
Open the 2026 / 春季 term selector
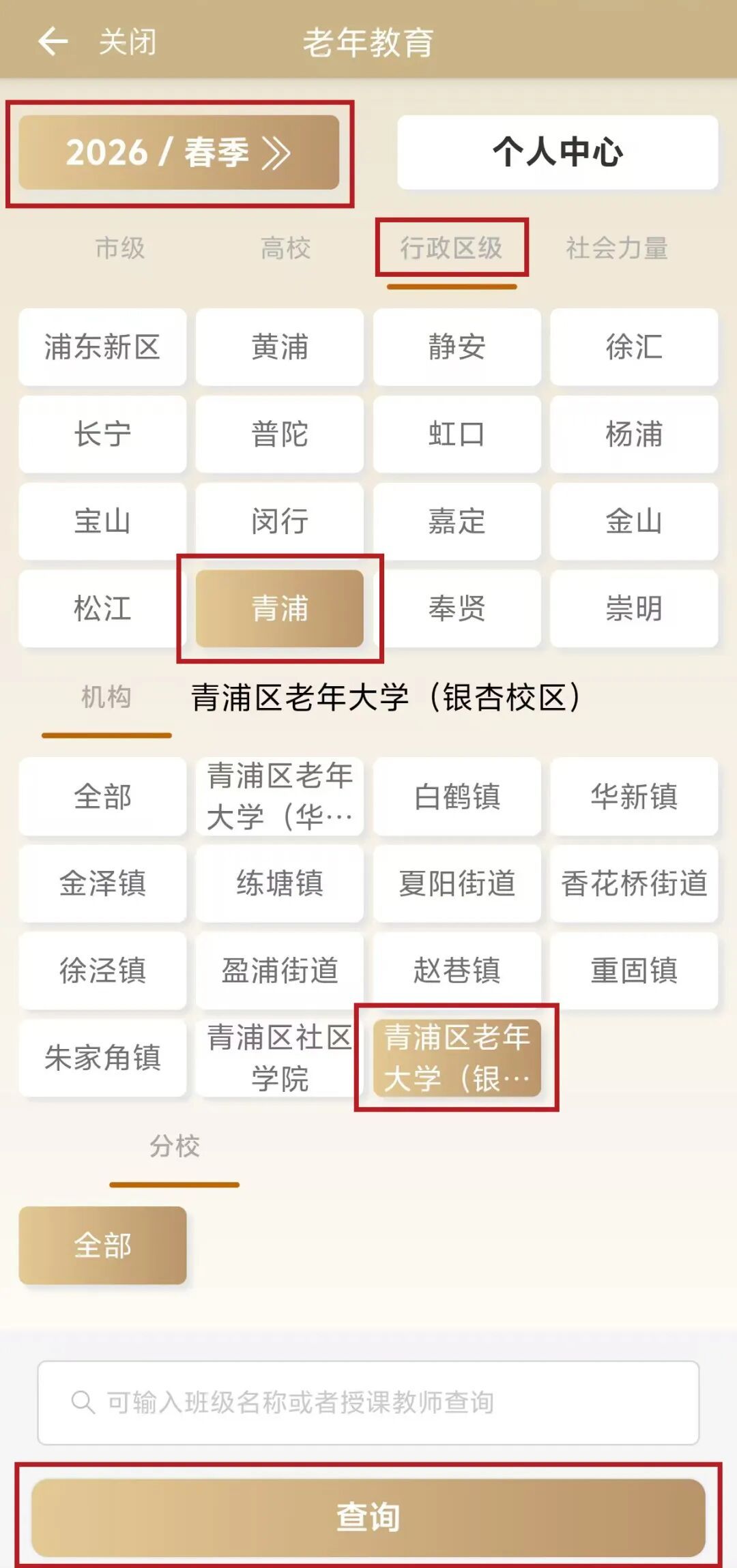pos(179,152)
